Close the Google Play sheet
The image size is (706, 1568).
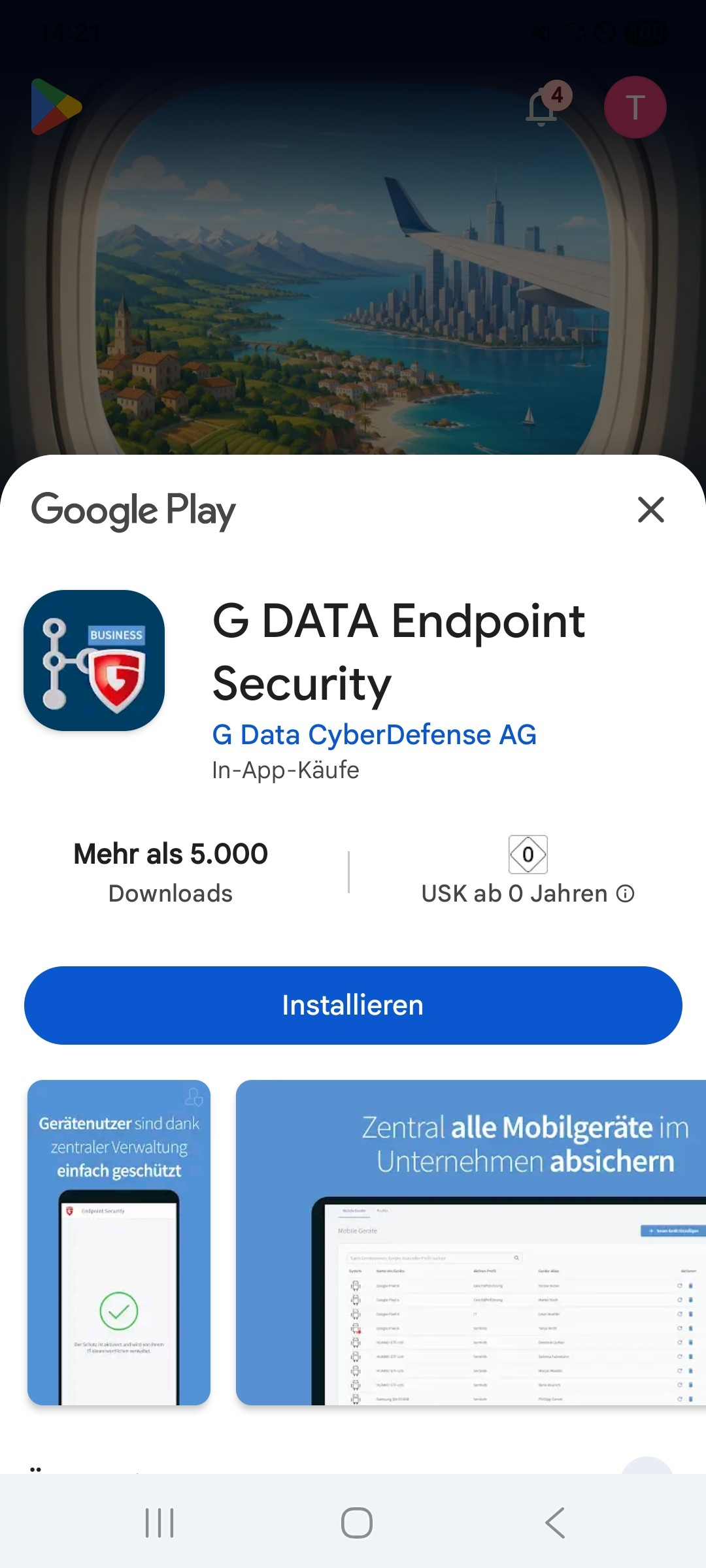coord(650,510)
